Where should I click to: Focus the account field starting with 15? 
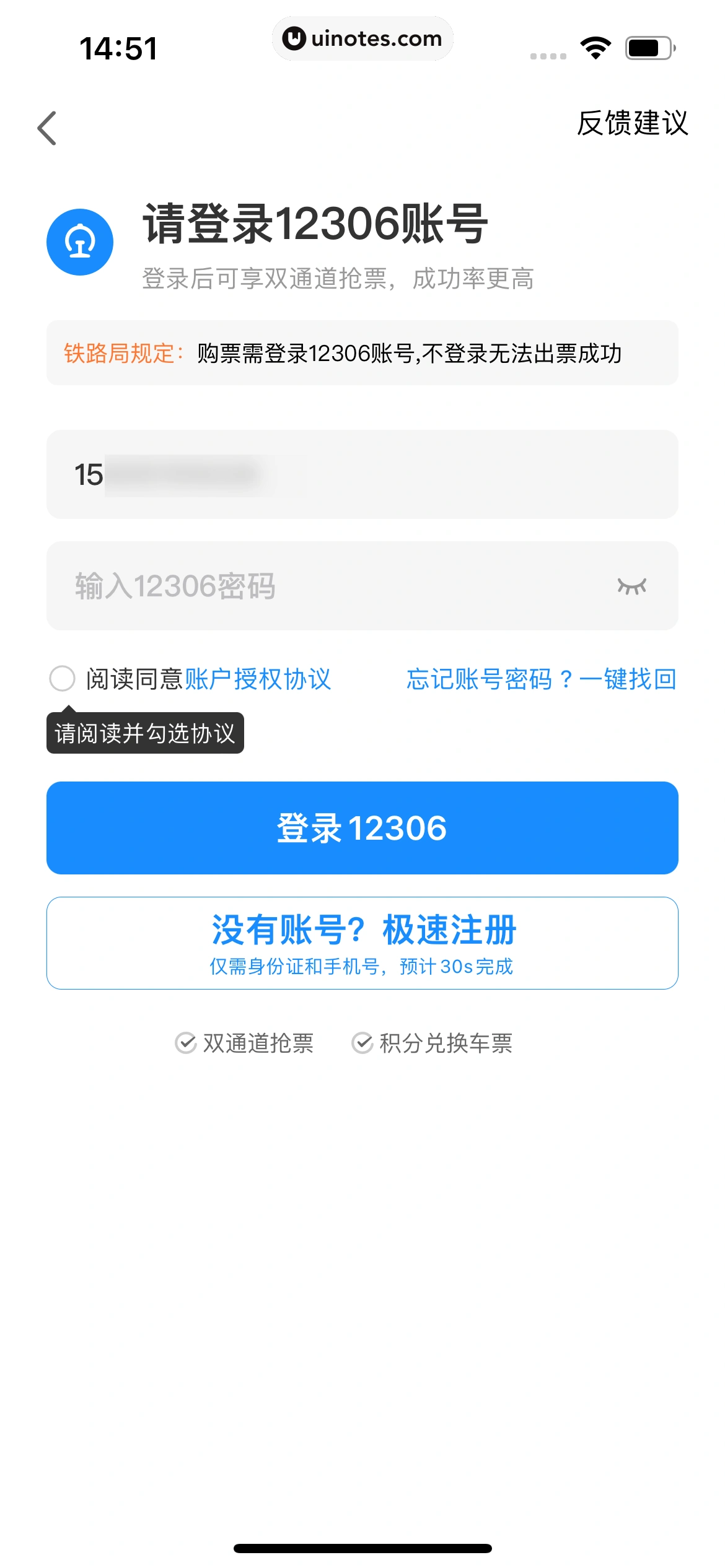(x=362, y=474)
